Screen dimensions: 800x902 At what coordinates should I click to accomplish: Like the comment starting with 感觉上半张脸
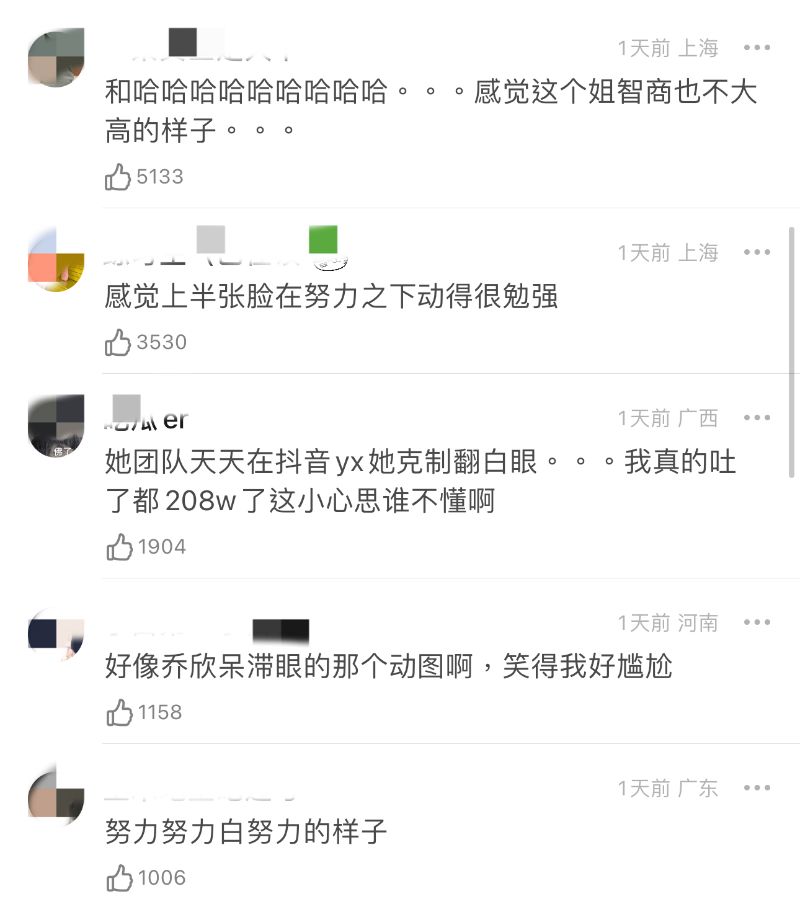[x=119, y=343]
